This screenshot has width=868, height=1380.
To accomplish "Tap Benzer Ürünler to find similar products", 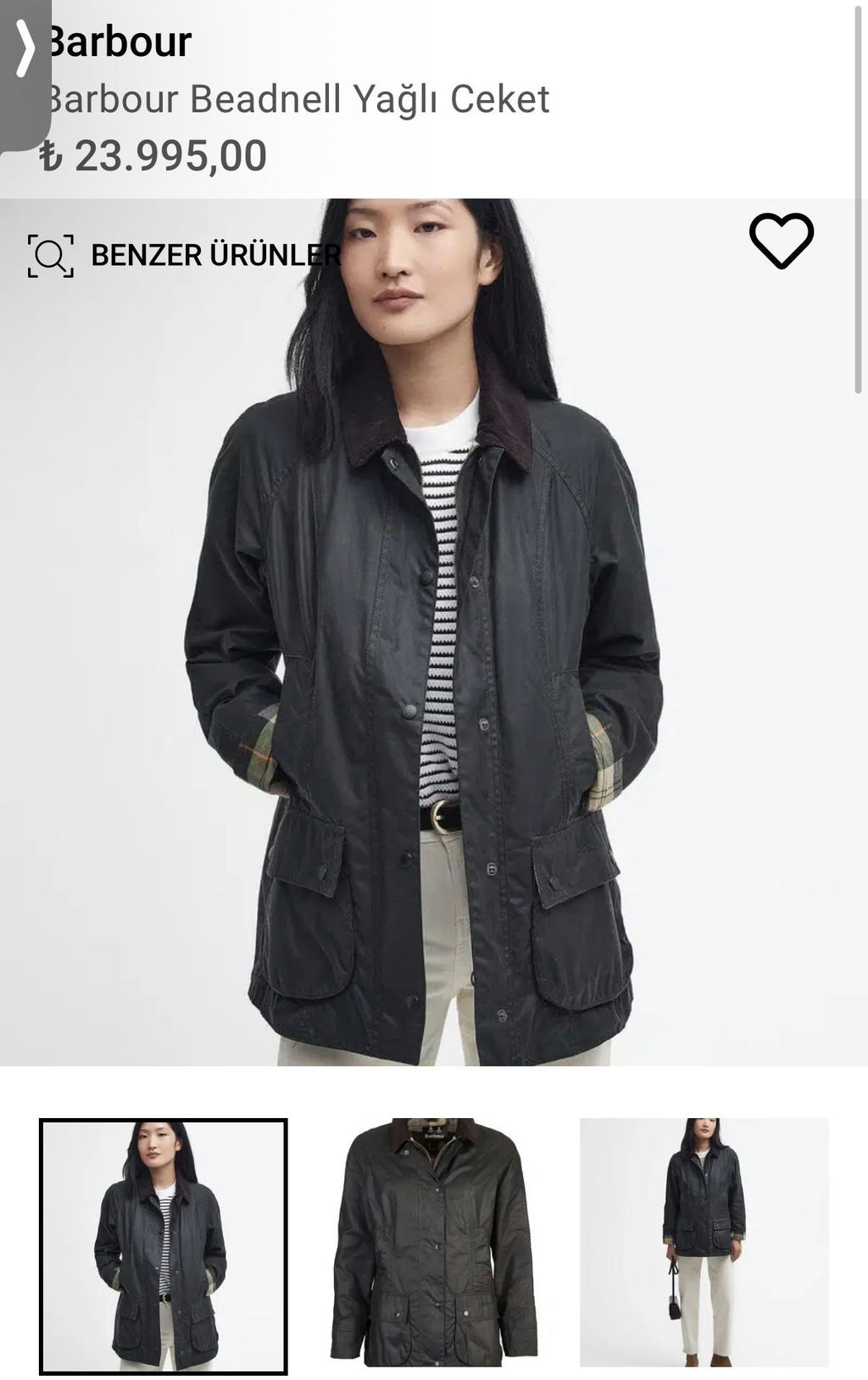I will [185, 255].
